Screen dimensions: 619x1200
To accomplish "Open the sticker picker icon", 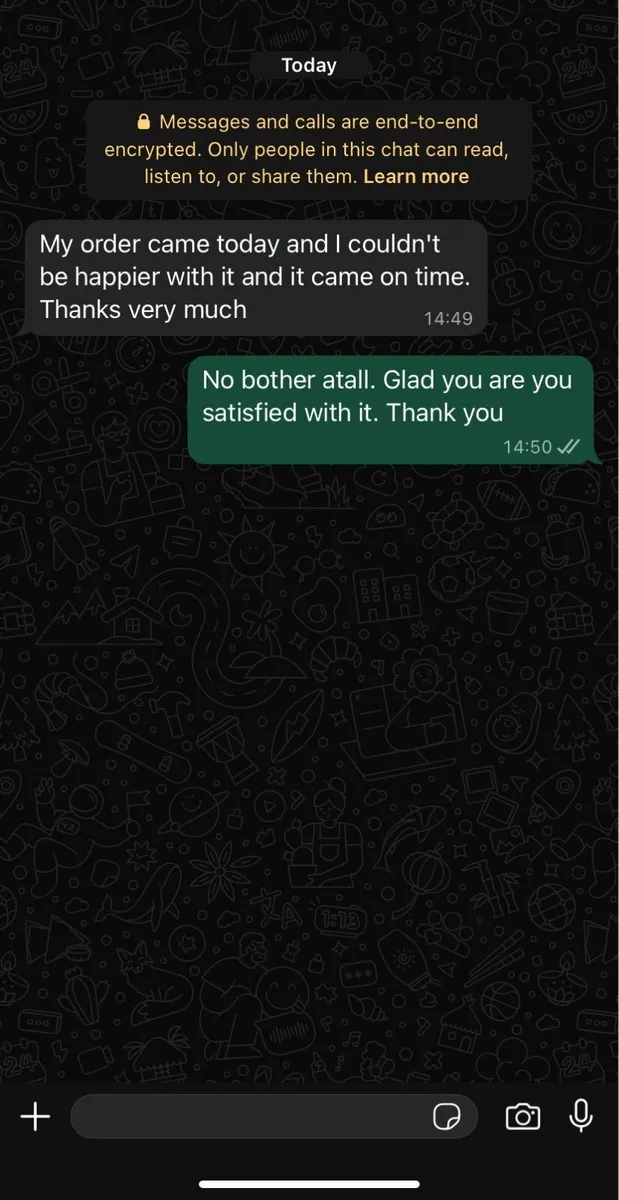I will coord(446,1116).
